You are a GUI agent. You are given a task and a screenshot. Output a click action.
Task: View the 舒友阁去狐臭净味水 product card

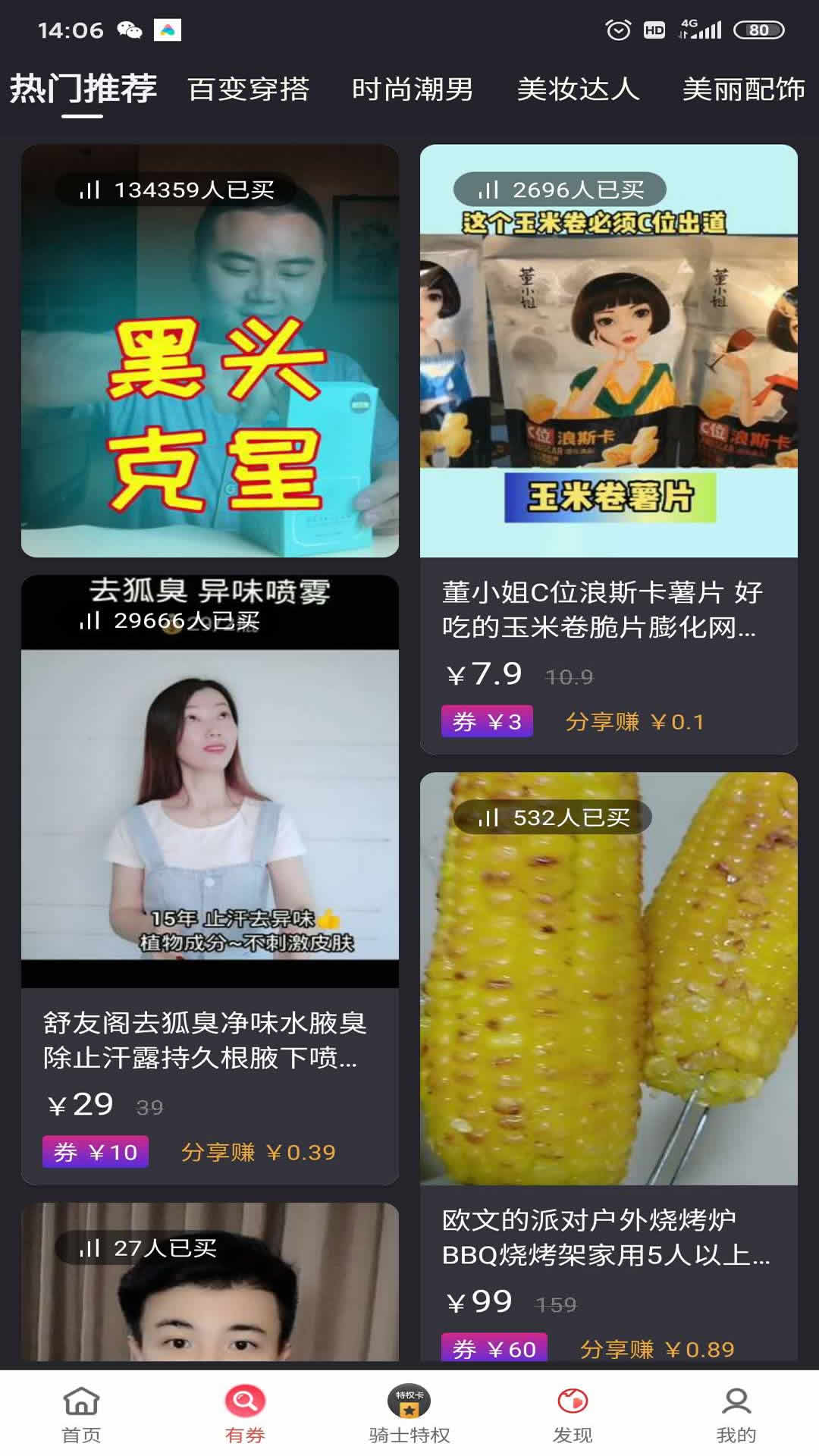[210, 880]
